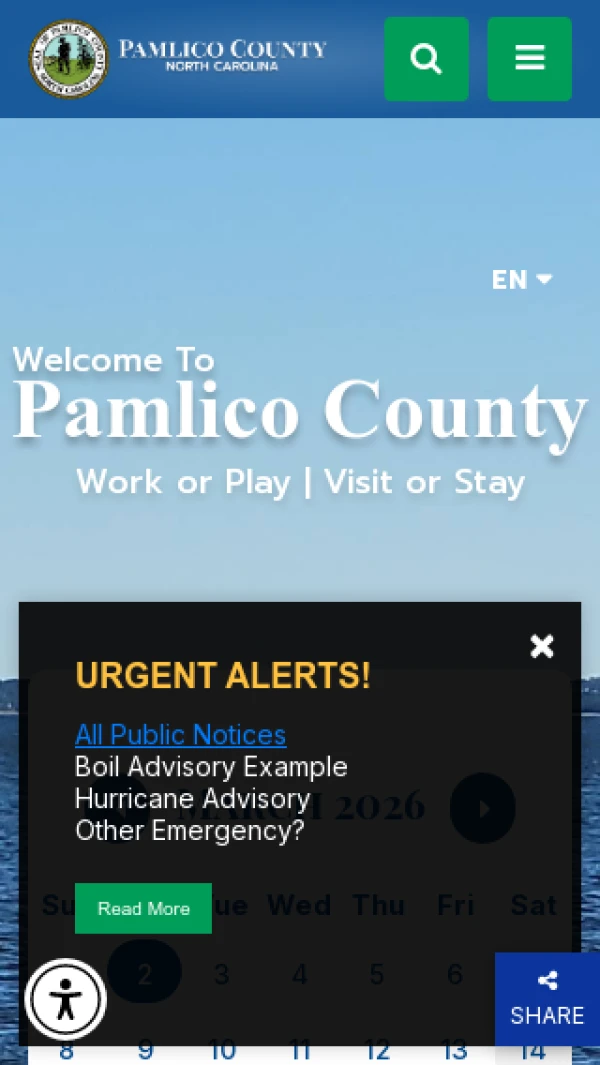Open the hamburger navigation menu
Screen dimensions: 600x1065
[x=529, y=59]
